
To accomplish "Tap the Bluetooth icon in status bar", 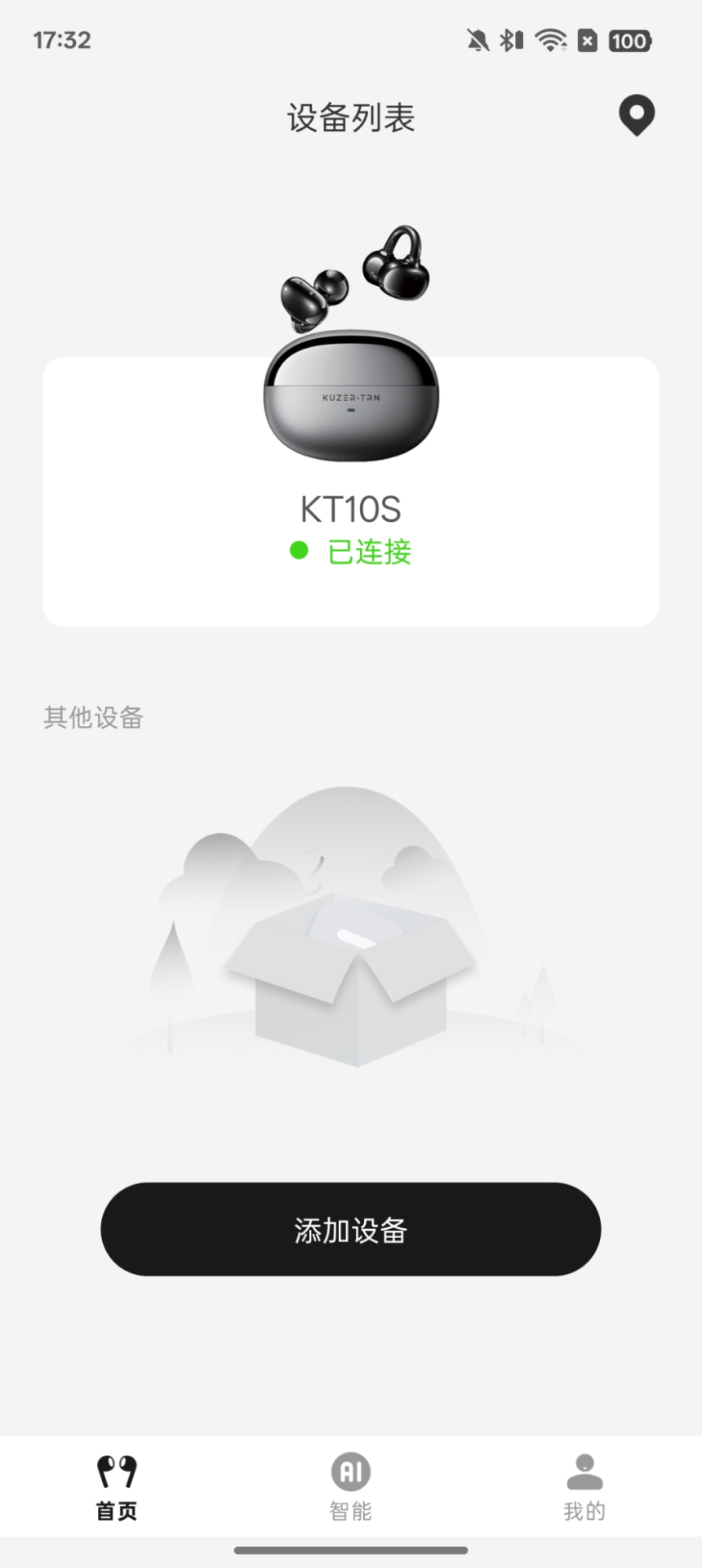I will 510,40.
